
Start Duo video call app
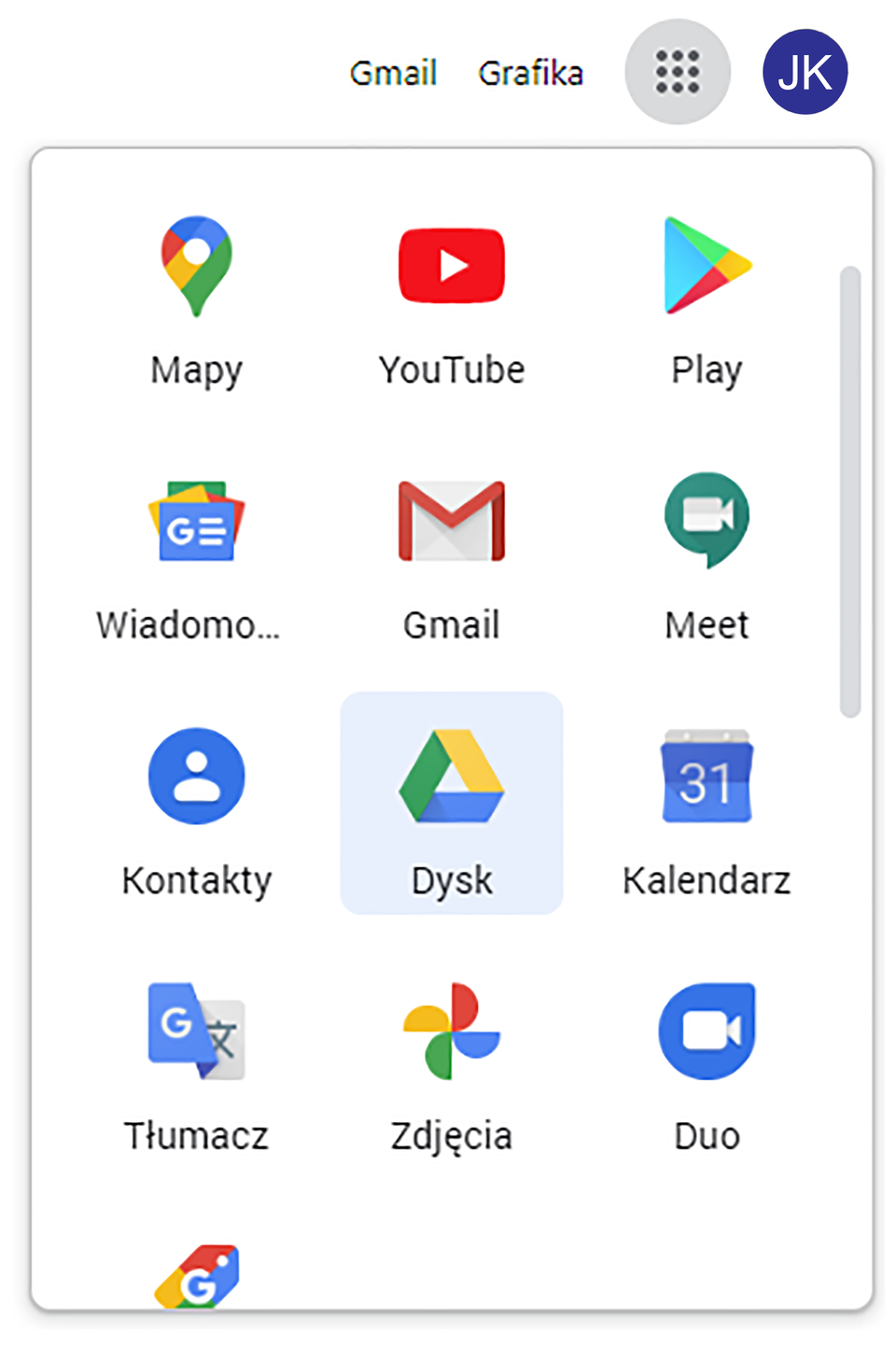click(707, 1030)
